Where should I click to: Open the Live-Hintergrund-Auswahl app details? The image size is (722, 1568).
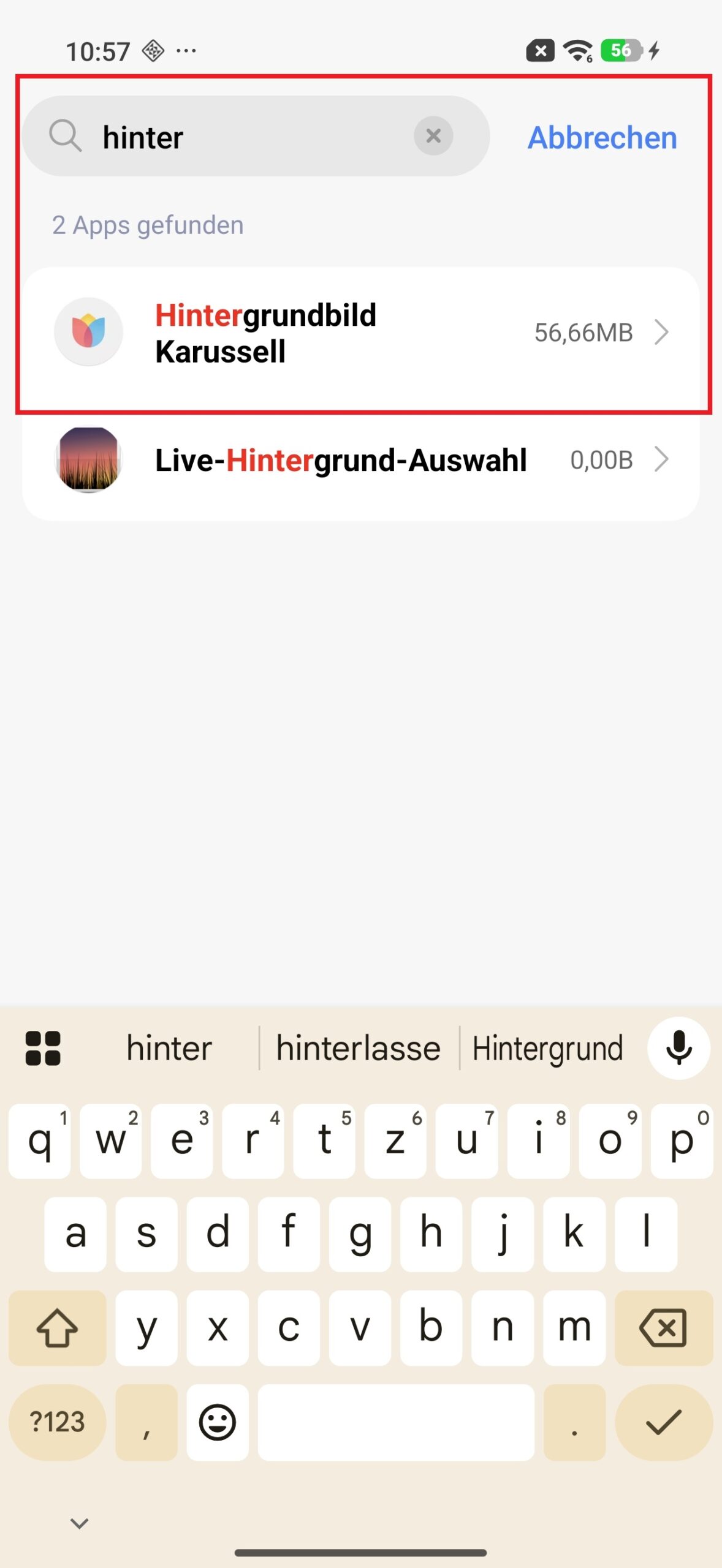(360, 461)
